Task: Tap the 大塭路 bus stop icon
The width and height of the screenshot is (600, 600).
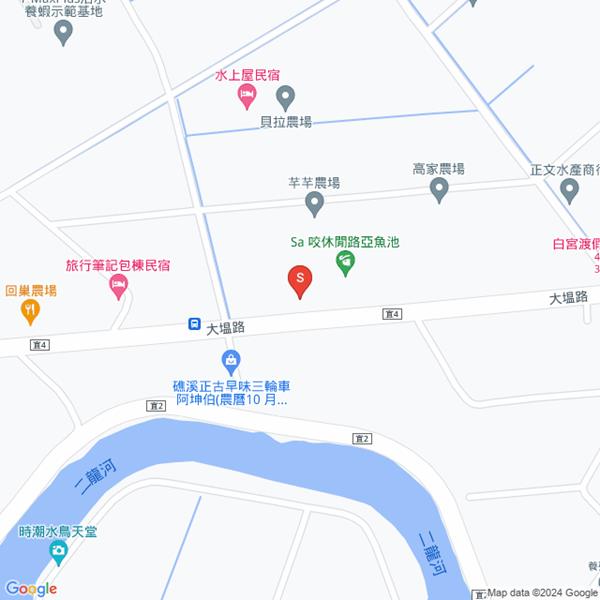Action: tap(193, 324)
